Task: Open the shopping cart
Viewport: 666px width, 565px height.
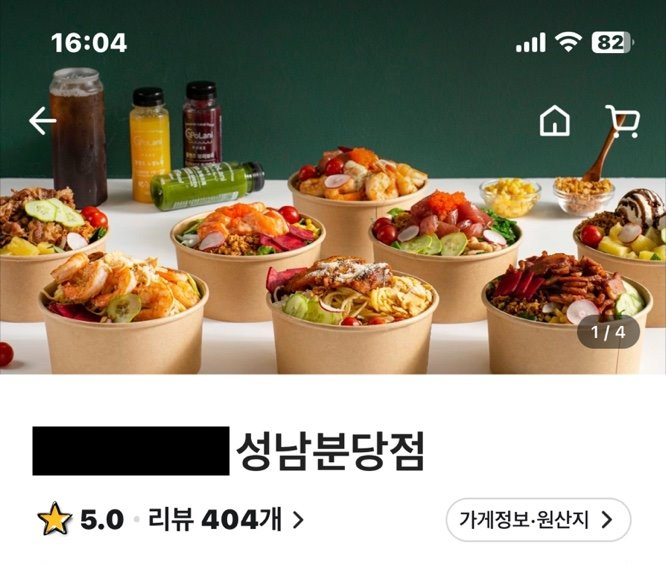Action: click(622, 121)
